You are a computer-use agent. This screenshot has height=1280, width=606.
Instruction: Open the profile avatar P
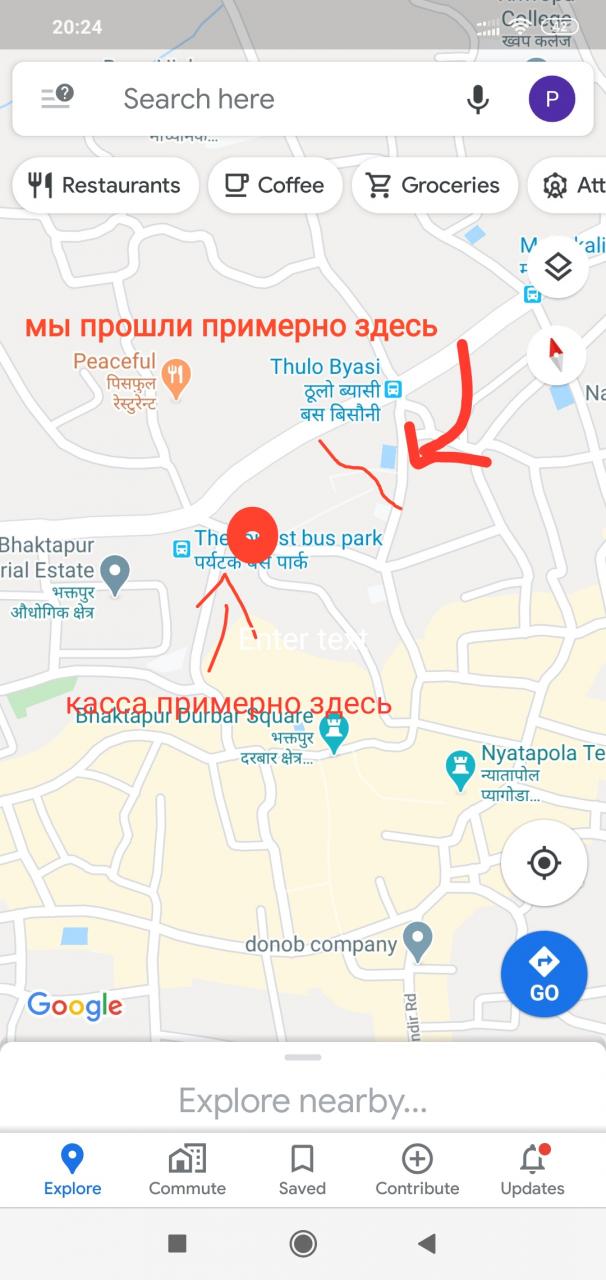click(552, 99)
